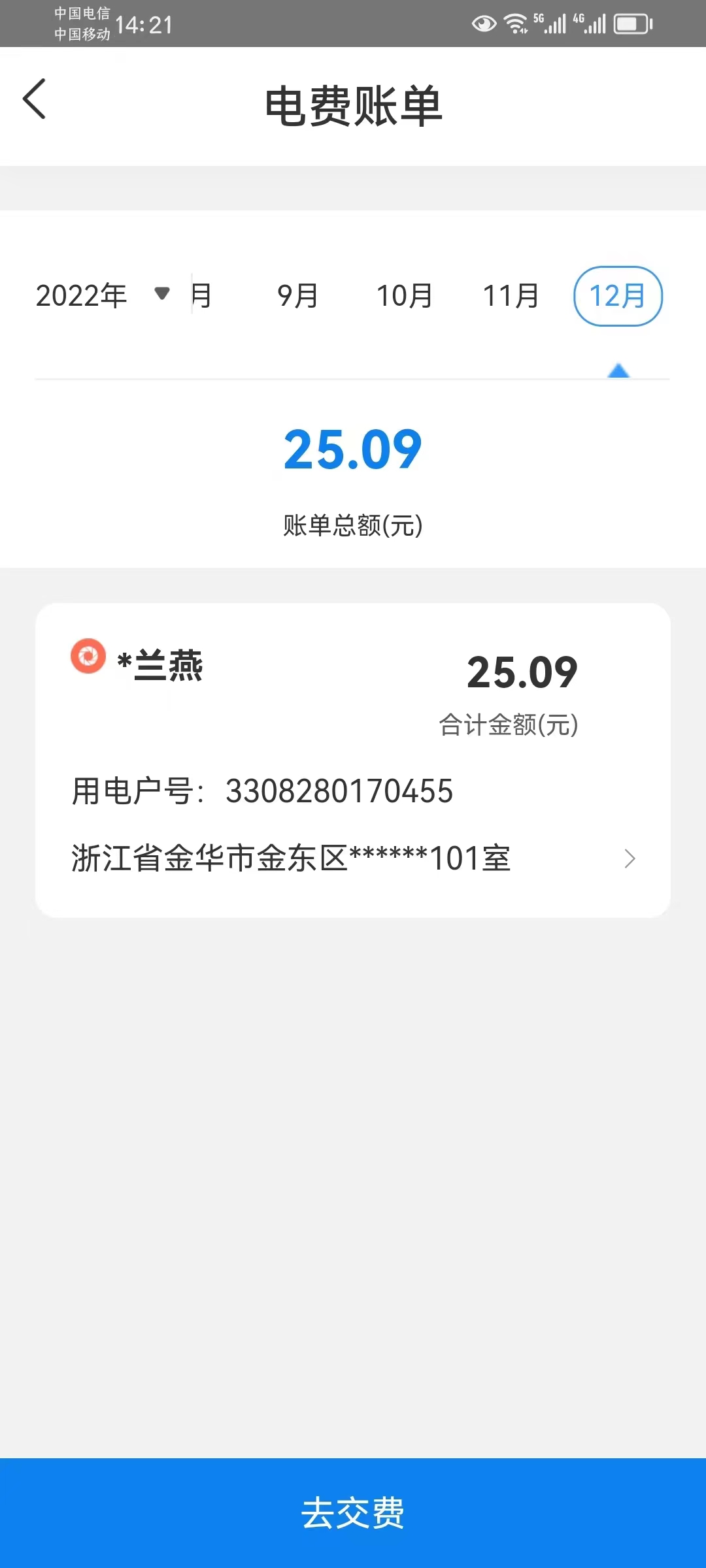706x1568 pixels.
Task: Select the 10月 month tab
Action: point(405,296)
